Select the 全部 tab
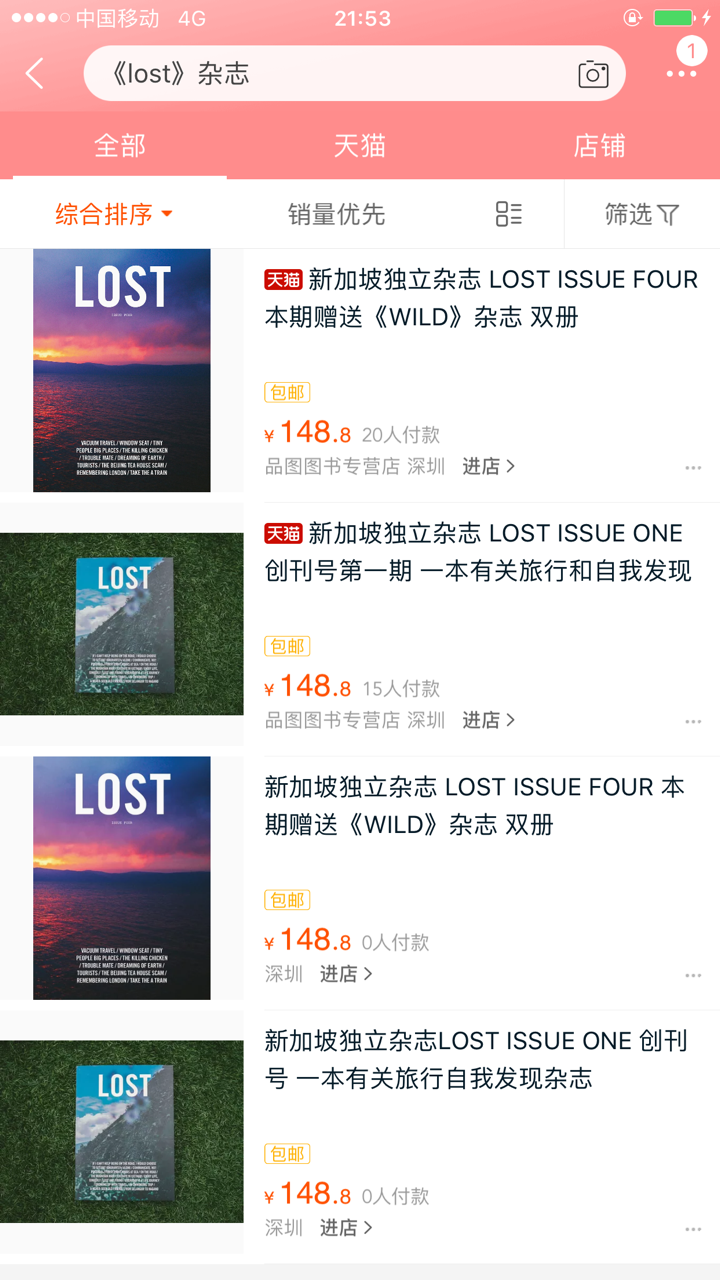 [x=120, y=146]
